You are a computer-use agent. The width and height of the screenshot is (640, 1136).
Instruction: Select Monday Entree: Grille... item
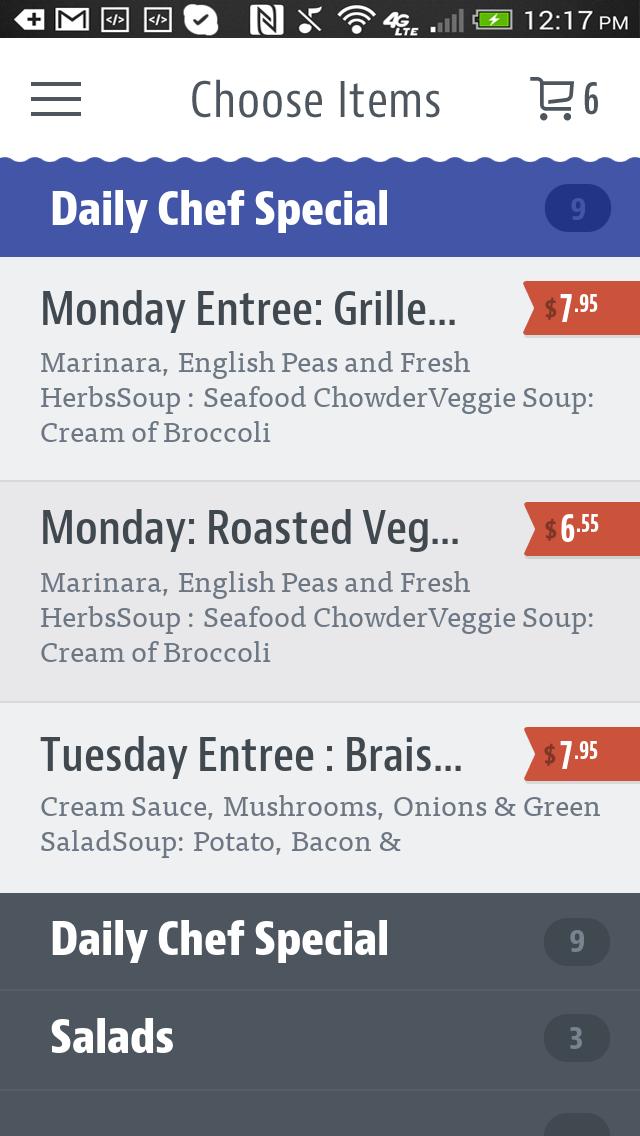pos(320,369)
